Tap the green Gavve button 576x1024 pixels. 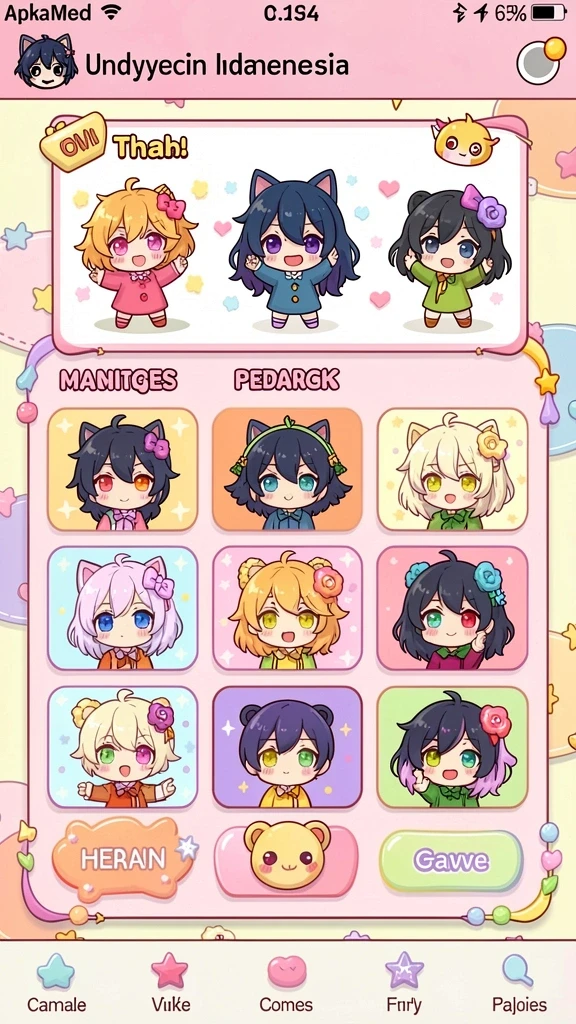452,861
